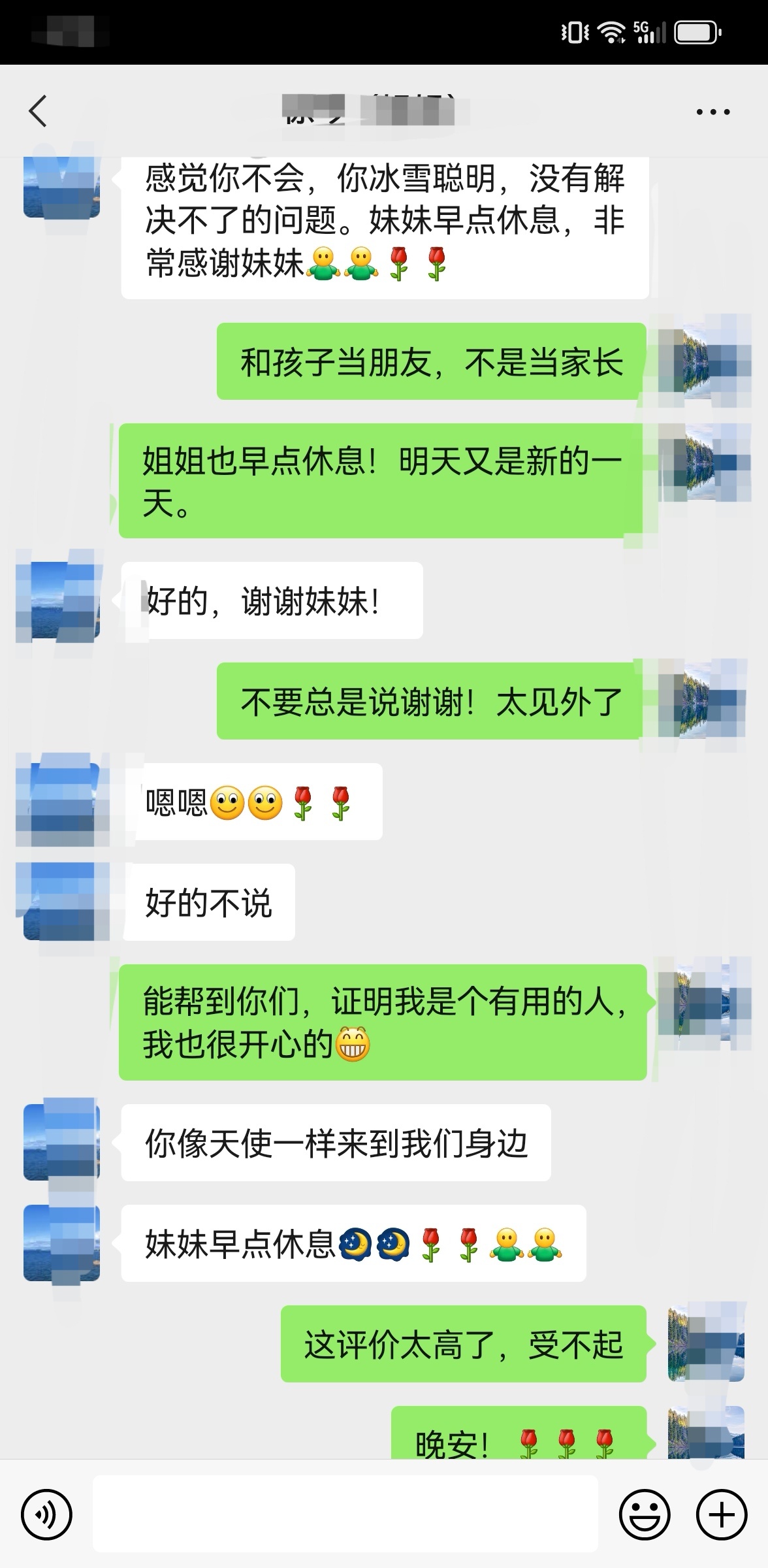Screen dimensions: 768x1568
Task: Open the plus attachment menu
Action: point(721,1514)
